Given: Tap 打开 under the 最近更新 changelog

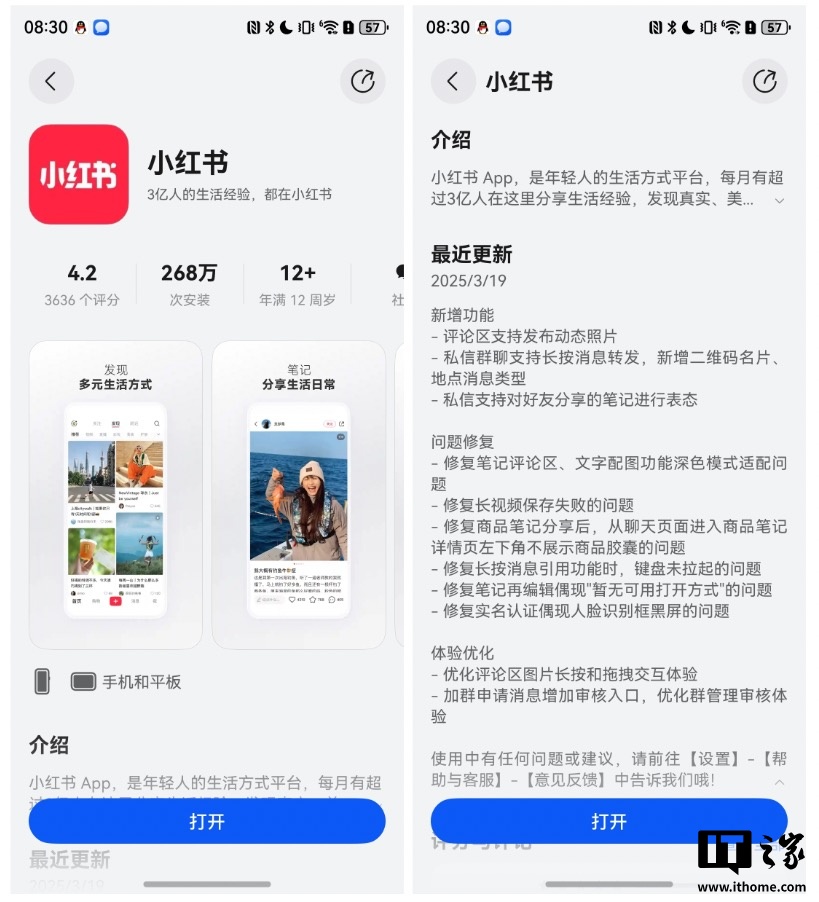Looking at the screenshot, I should coord(608,821).
